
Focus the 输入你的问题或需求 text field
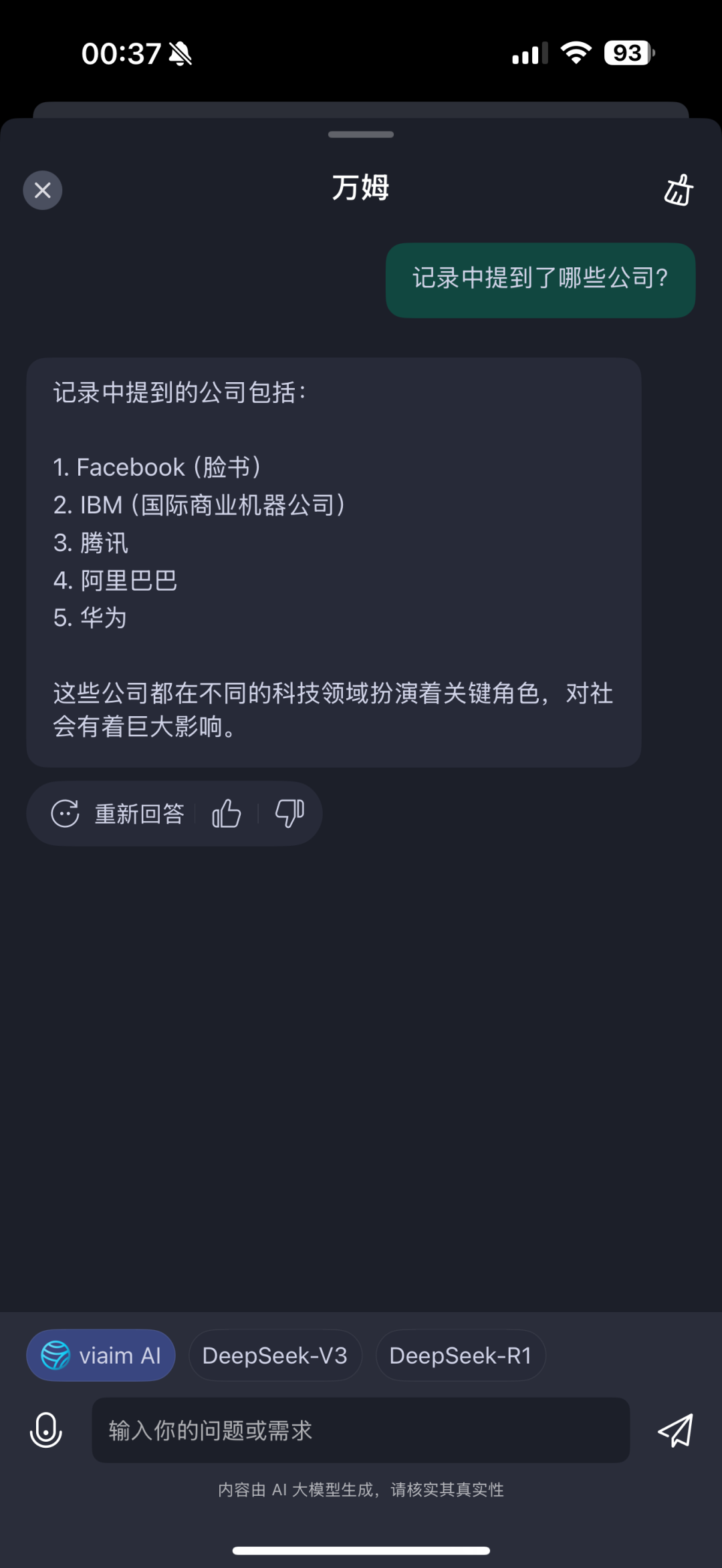[361, 1430]
